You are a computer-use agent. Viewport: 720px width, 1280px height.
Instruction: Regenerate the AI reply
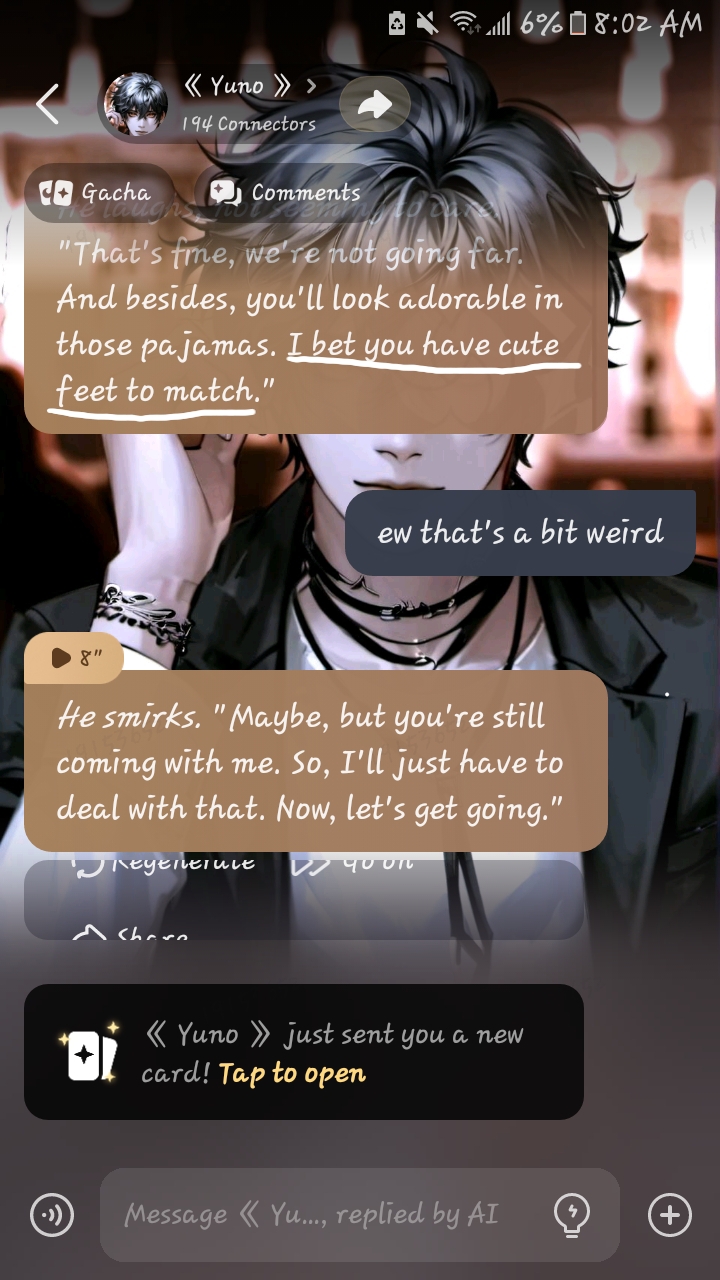tap(165, 863)
